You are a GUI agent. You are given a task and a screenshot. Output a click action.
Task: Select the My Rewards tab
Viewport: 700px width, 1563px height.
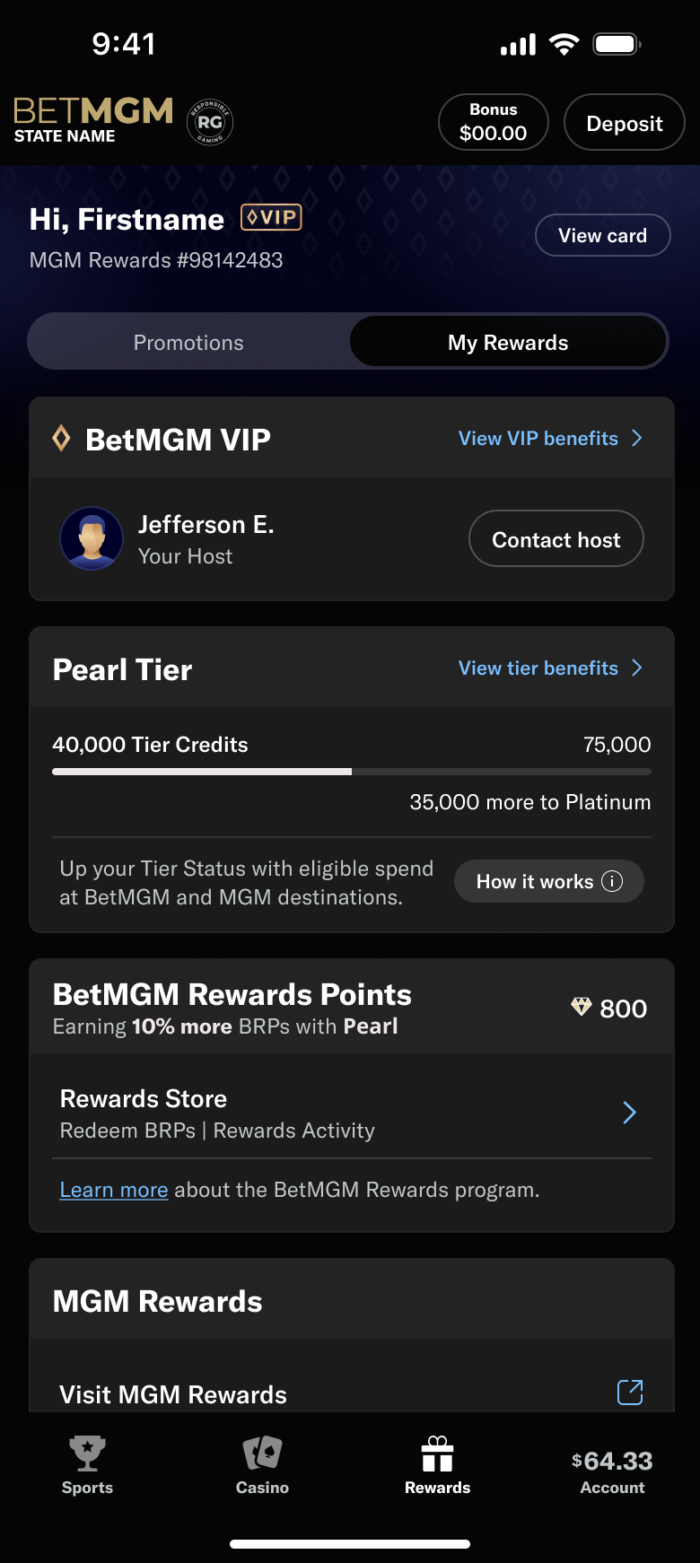(x=508, y=342)
